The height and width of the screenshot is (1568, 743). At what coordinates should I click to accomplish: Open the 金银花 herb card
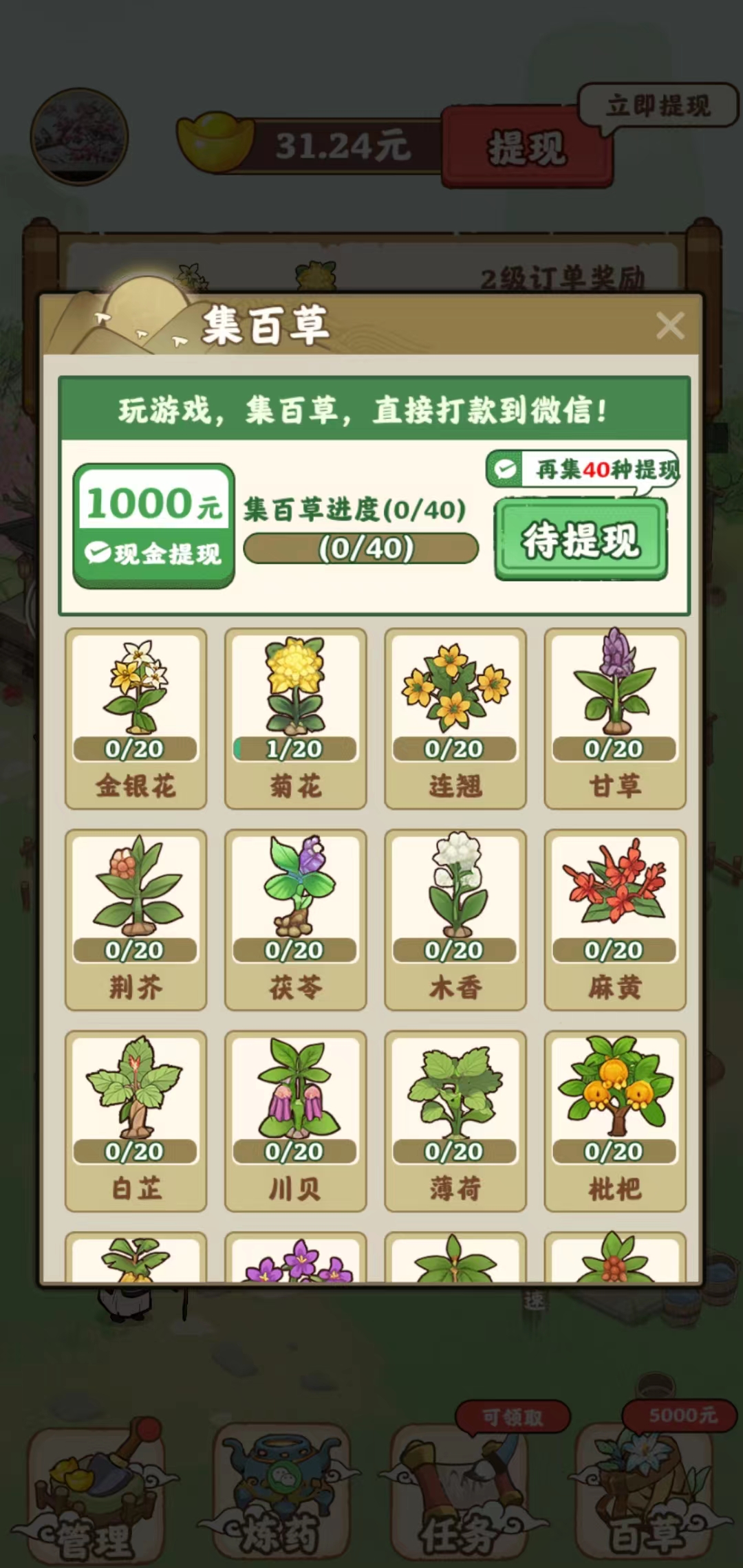[136, 718]
